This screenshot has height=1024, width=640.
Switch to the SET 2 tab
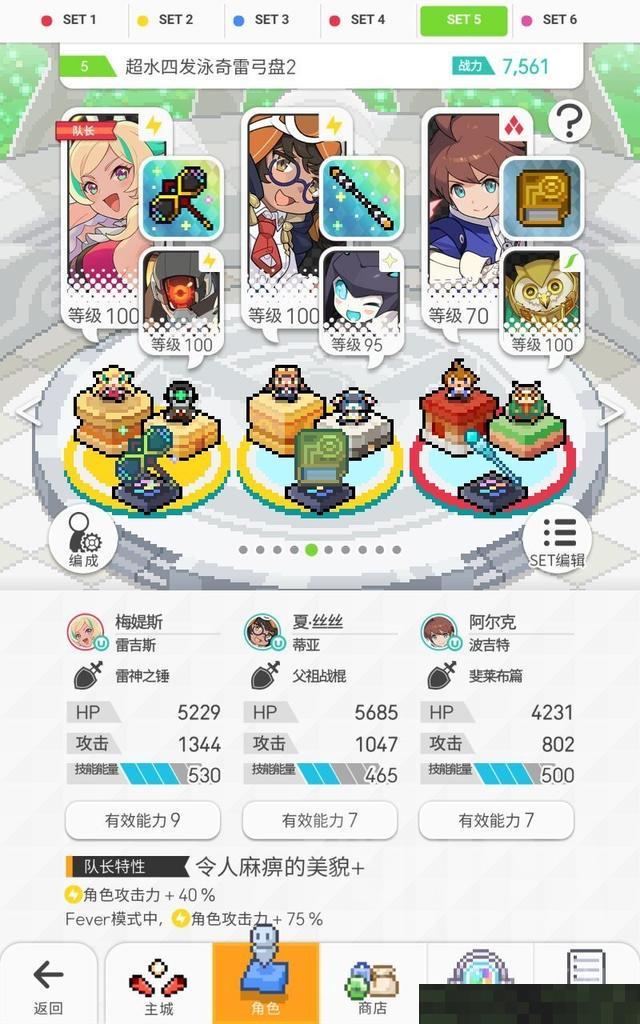(164, 19)
